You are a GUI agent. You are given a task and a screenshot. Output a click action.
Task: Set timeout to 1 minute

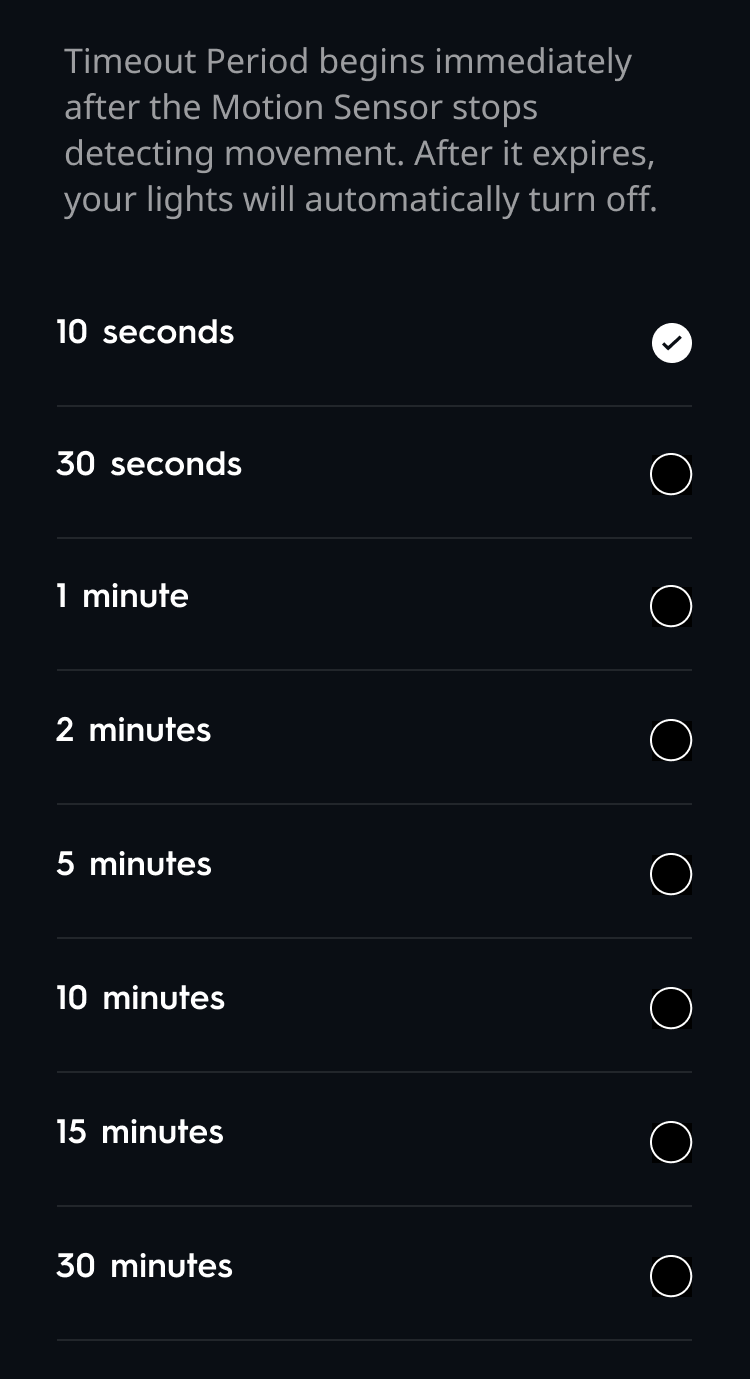tap(670, 606)
